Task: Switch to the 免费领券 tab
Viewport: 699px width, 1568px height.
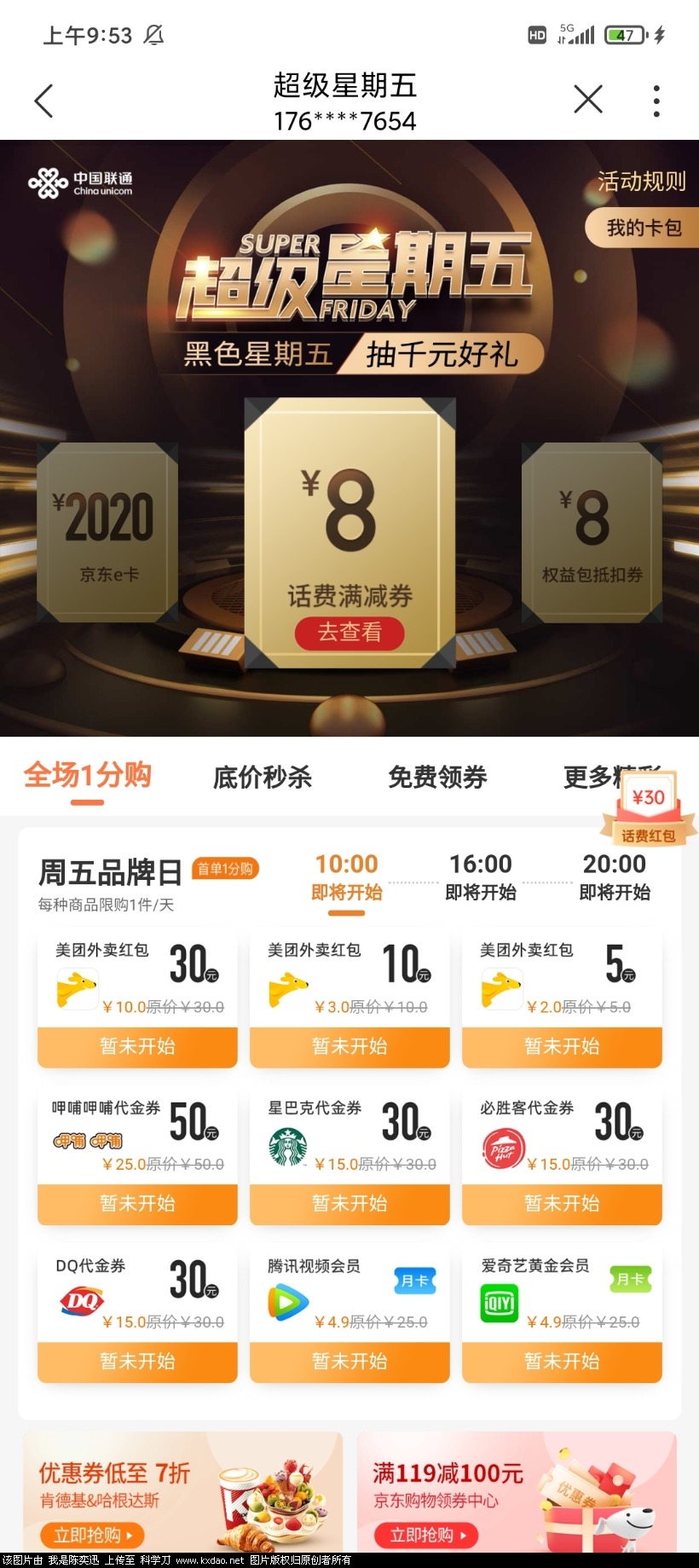Action: [437, 778]
